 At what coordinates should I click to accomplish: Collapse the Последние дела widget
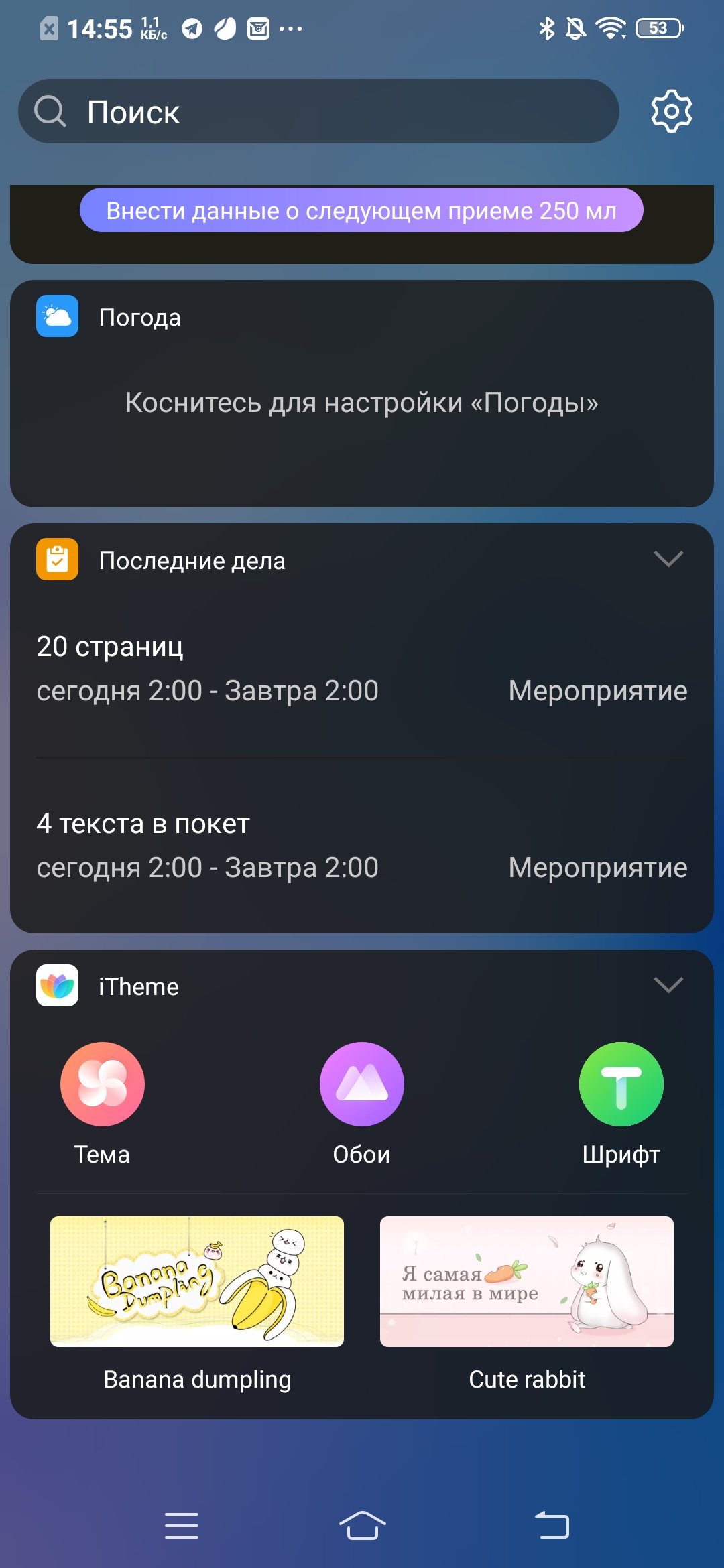(x=668, y=560)
